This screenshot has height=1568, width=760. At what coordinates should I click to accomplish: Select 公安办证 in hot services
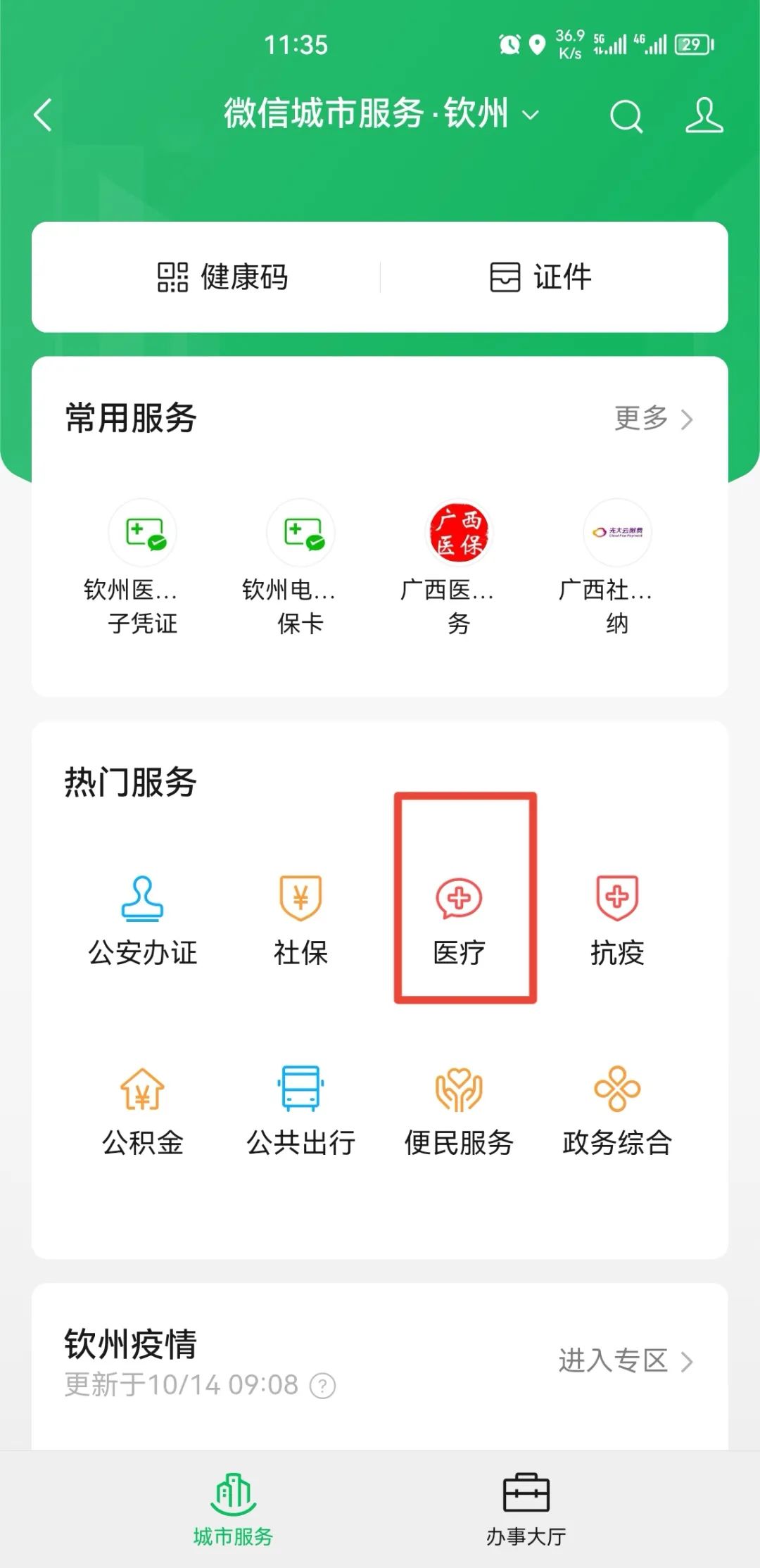[x=143, y=921]
